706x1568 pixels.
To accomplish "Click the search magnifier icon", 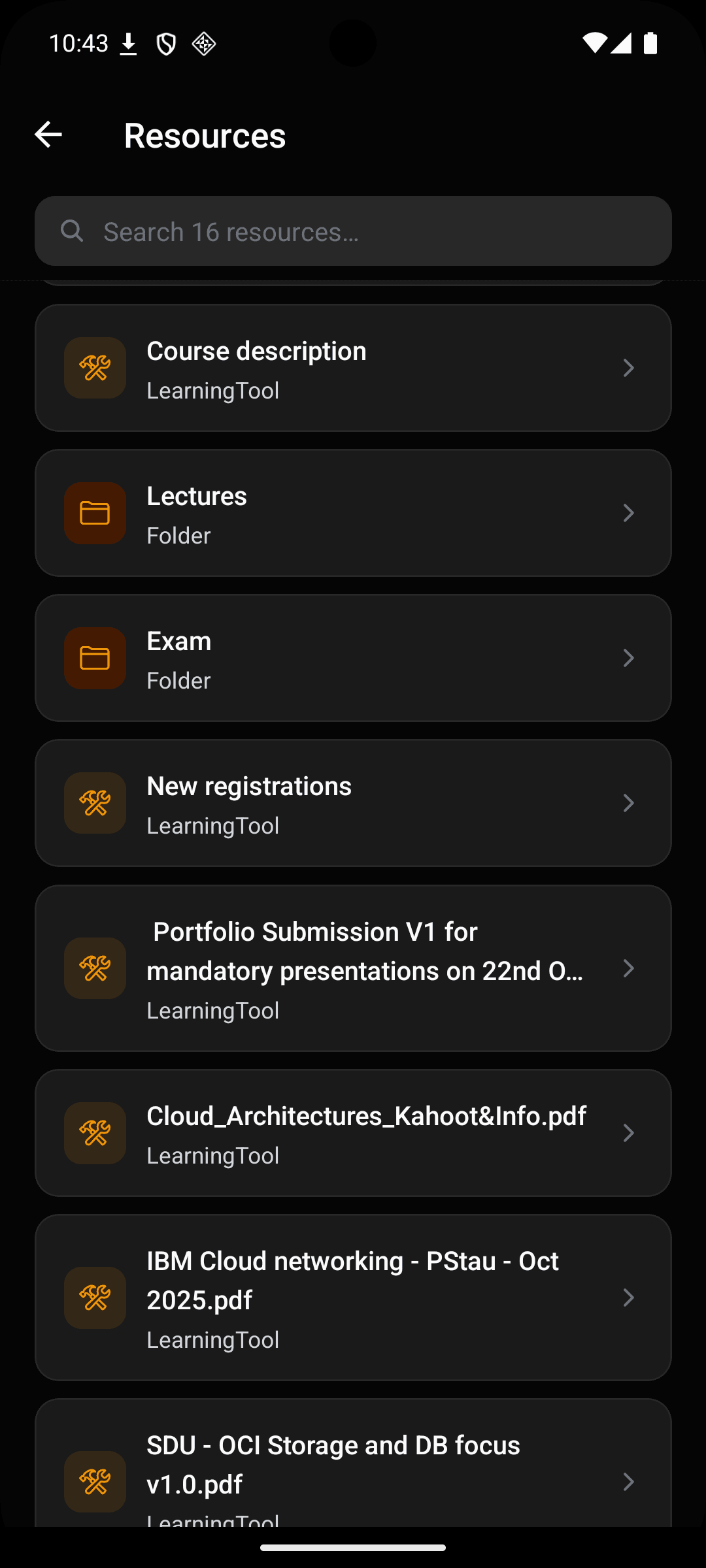I will click(x=73, y=231).
